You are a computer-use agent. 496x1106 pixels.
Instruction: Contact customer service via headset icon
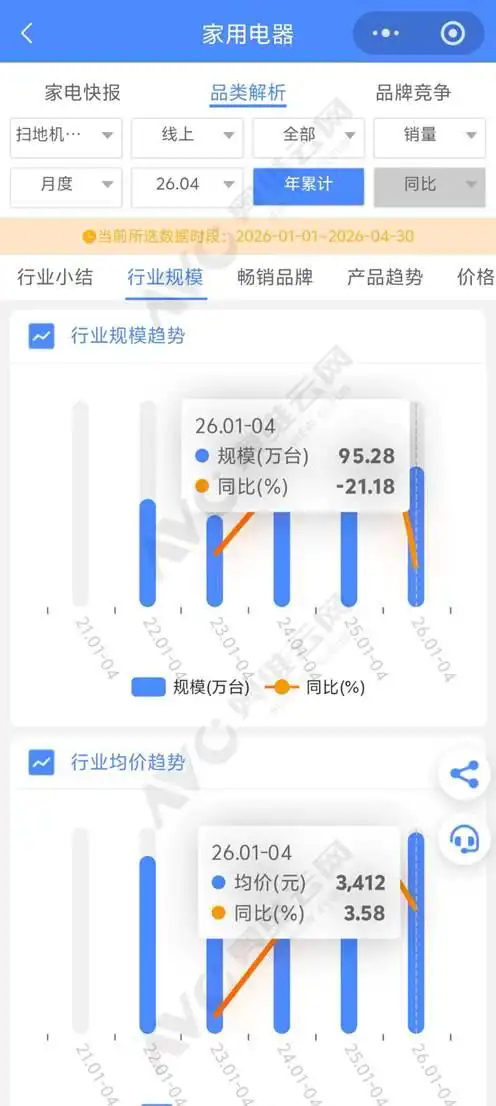[x=464, y=839]
